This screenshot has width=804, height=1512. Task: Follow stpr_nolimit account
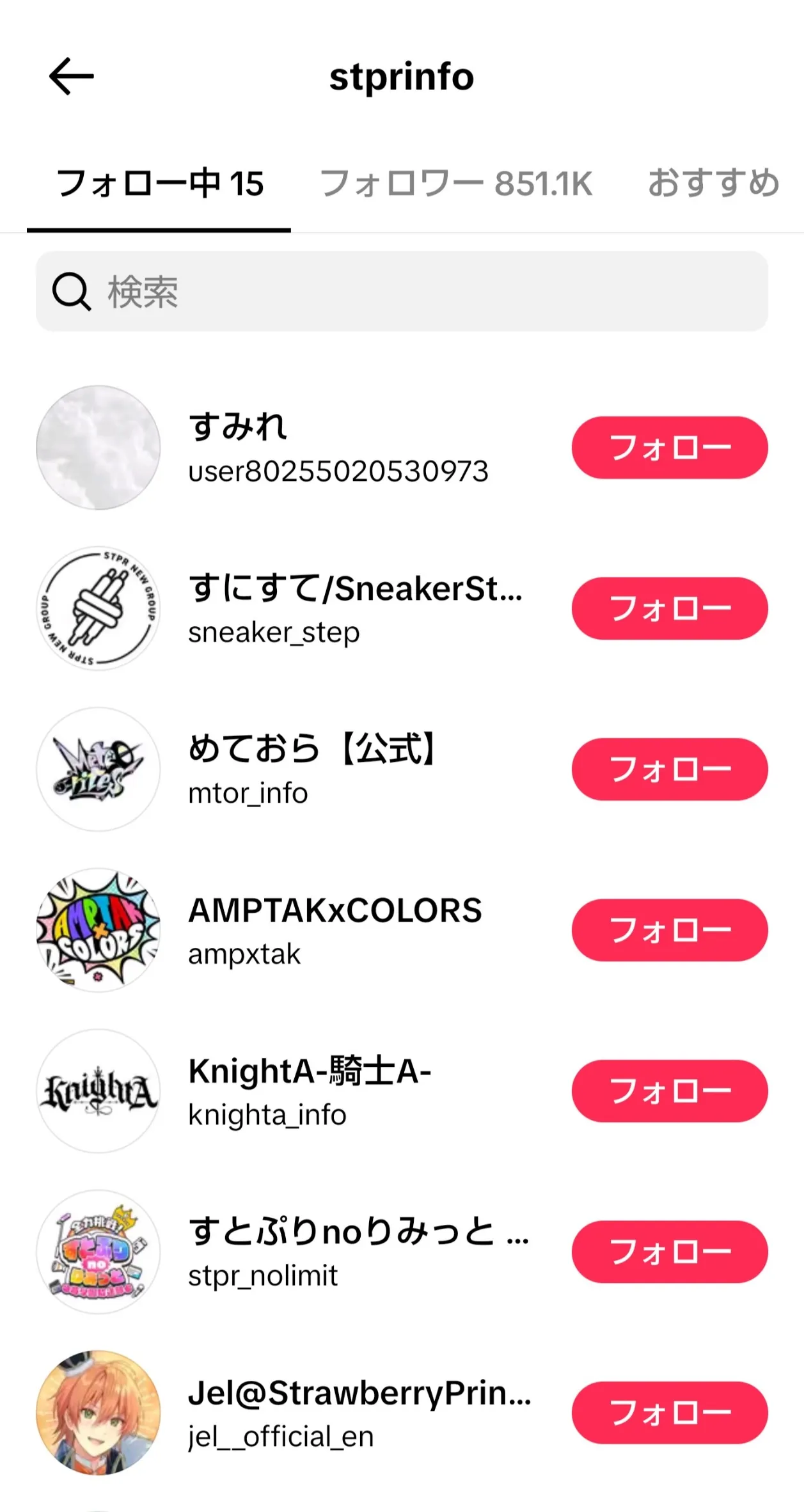tap(669, 1252)
